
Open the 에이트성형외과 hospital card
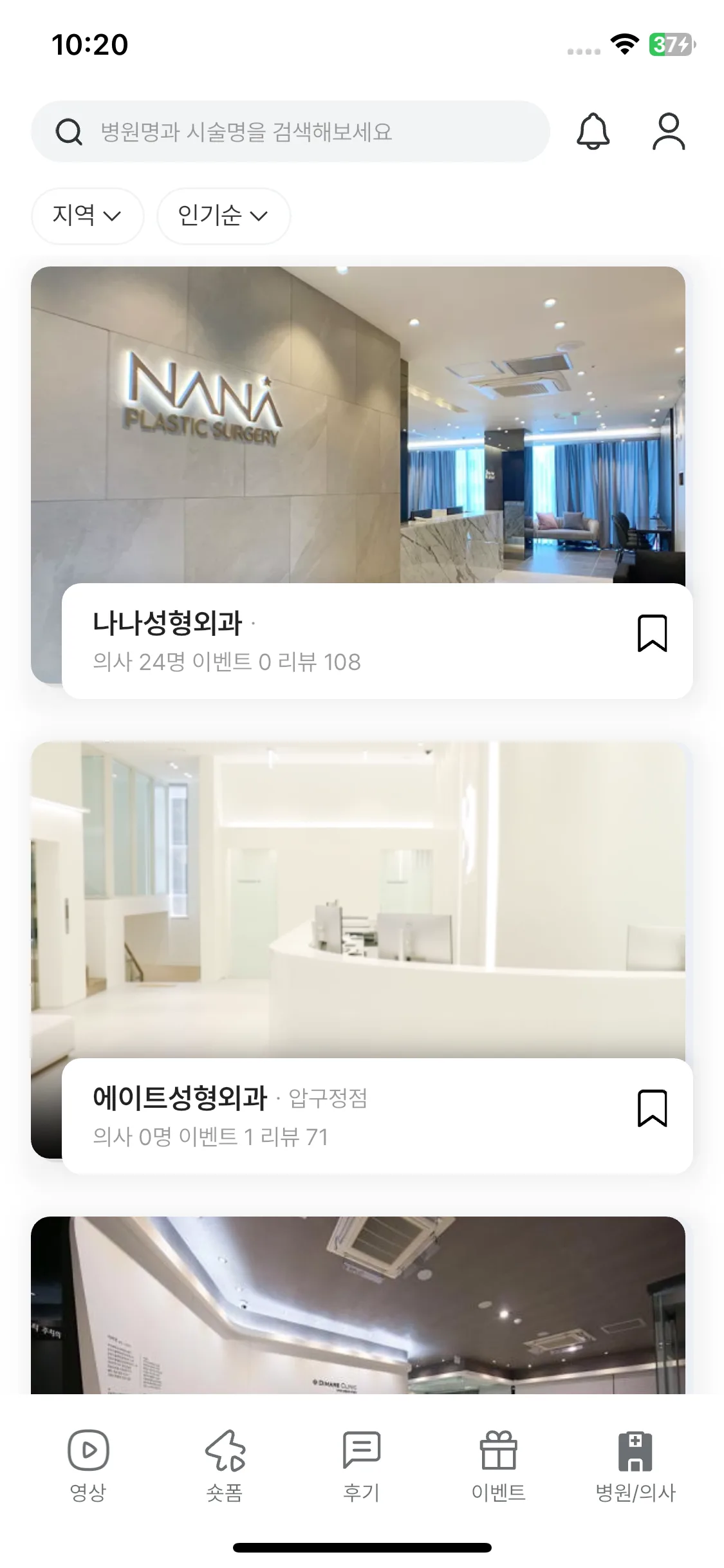click(358, 914)
